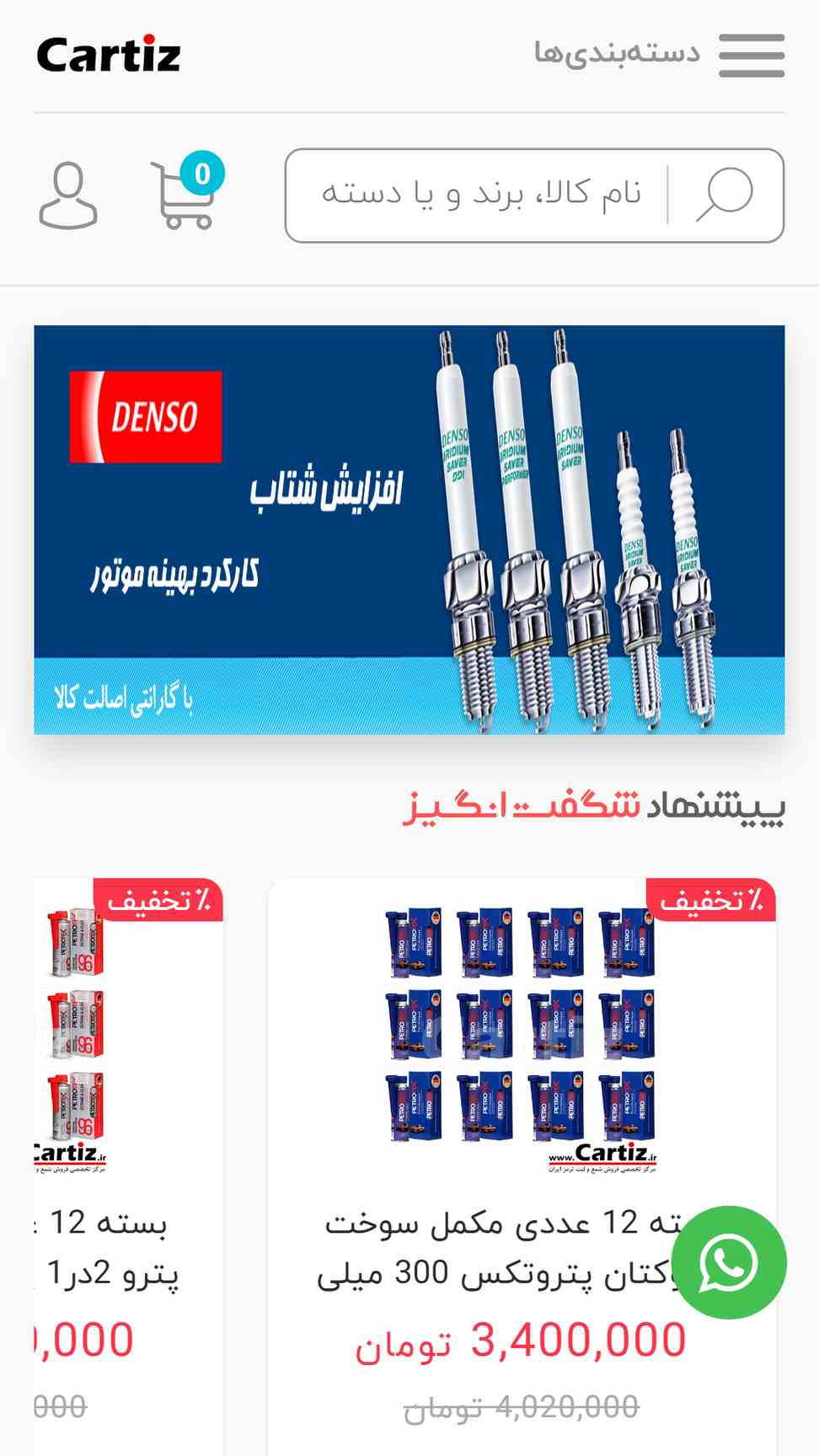Tap the Cartiz logo to go home
819x1456 pixels.
(109, 55)
